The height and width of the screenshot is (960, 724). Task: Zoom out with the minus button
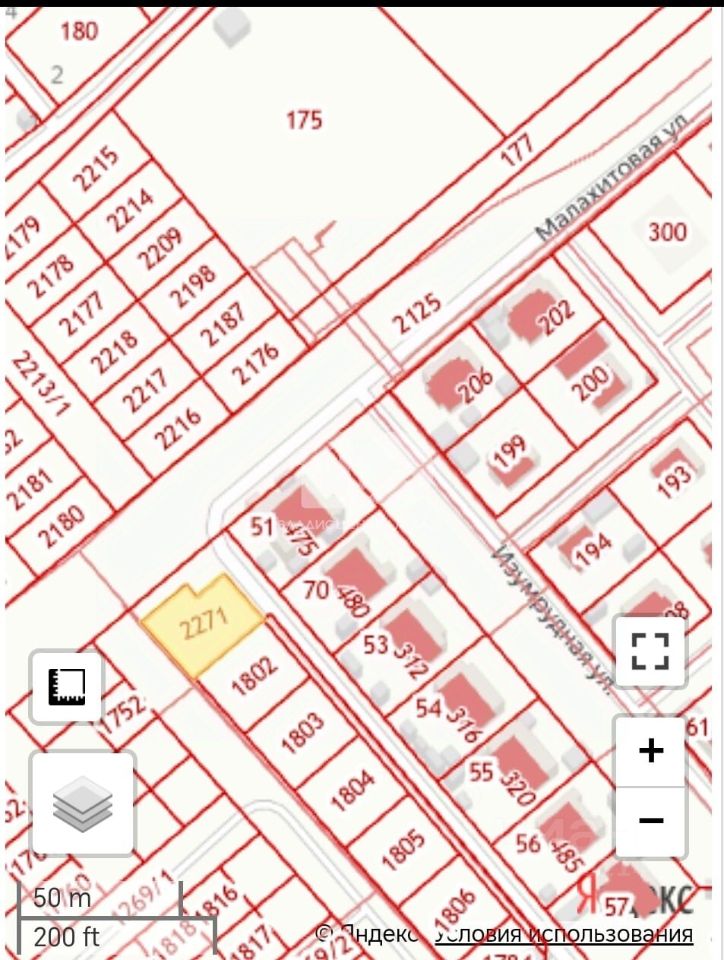point(650,821)
